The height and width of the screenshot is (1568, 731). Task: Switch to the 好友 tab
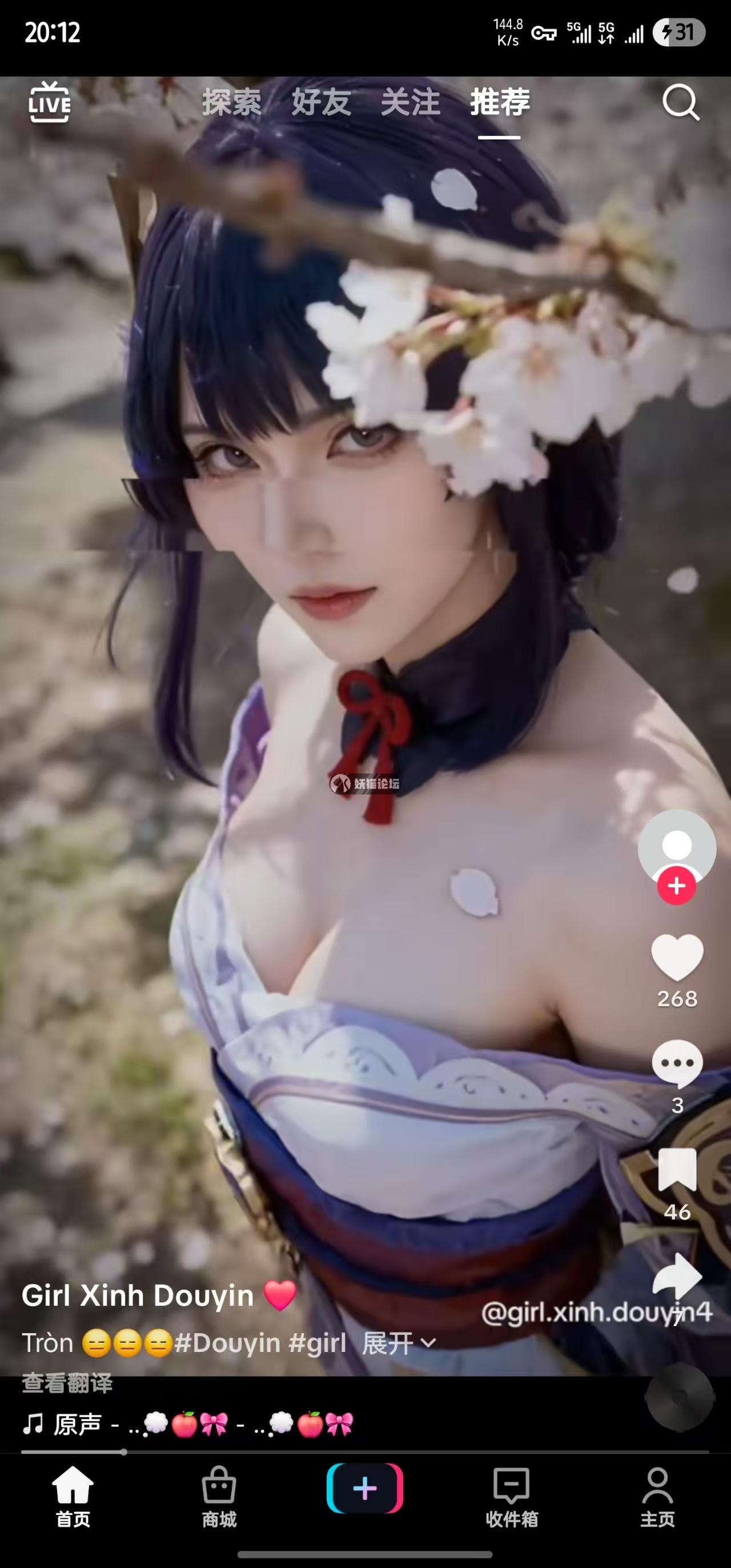(x=321, y=102)
